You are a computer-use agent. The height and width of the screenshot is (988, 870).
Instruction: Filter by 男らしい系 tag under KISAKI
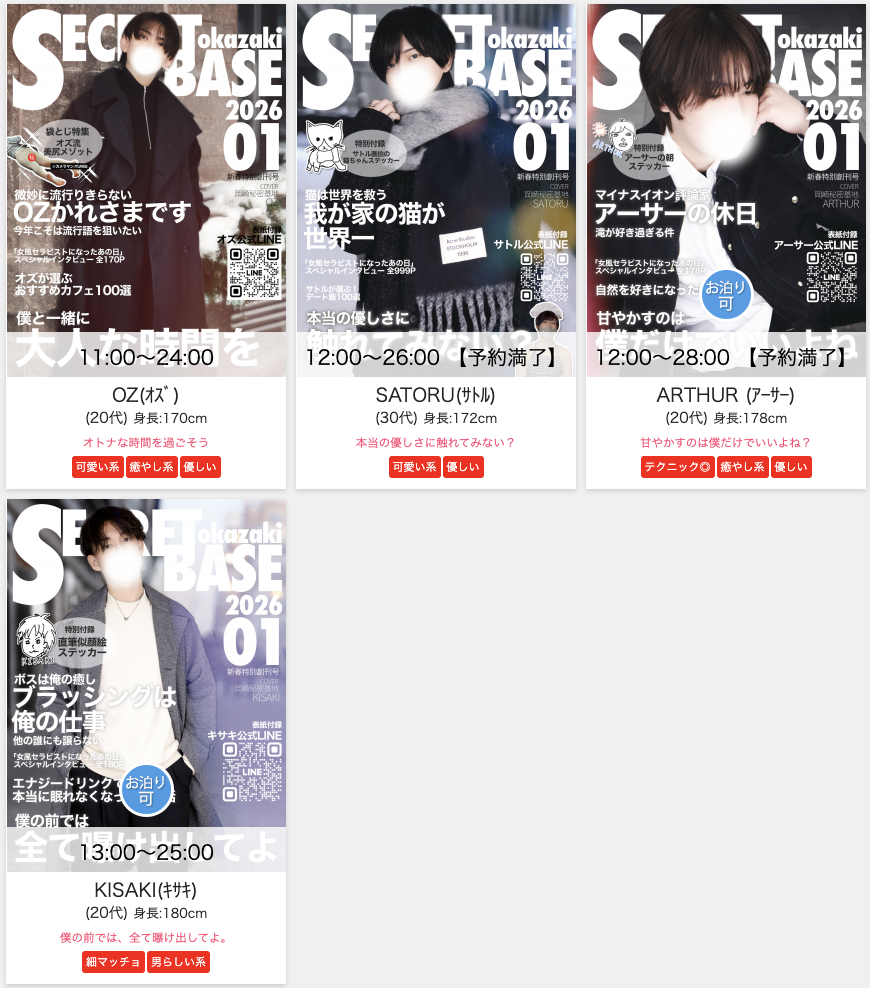coord(178,962)
